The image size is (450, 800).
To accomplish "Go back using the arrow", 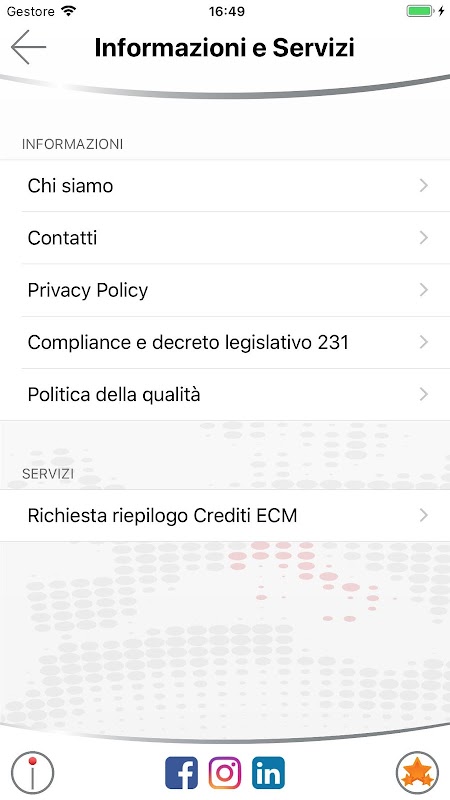I will coord(29,47).
